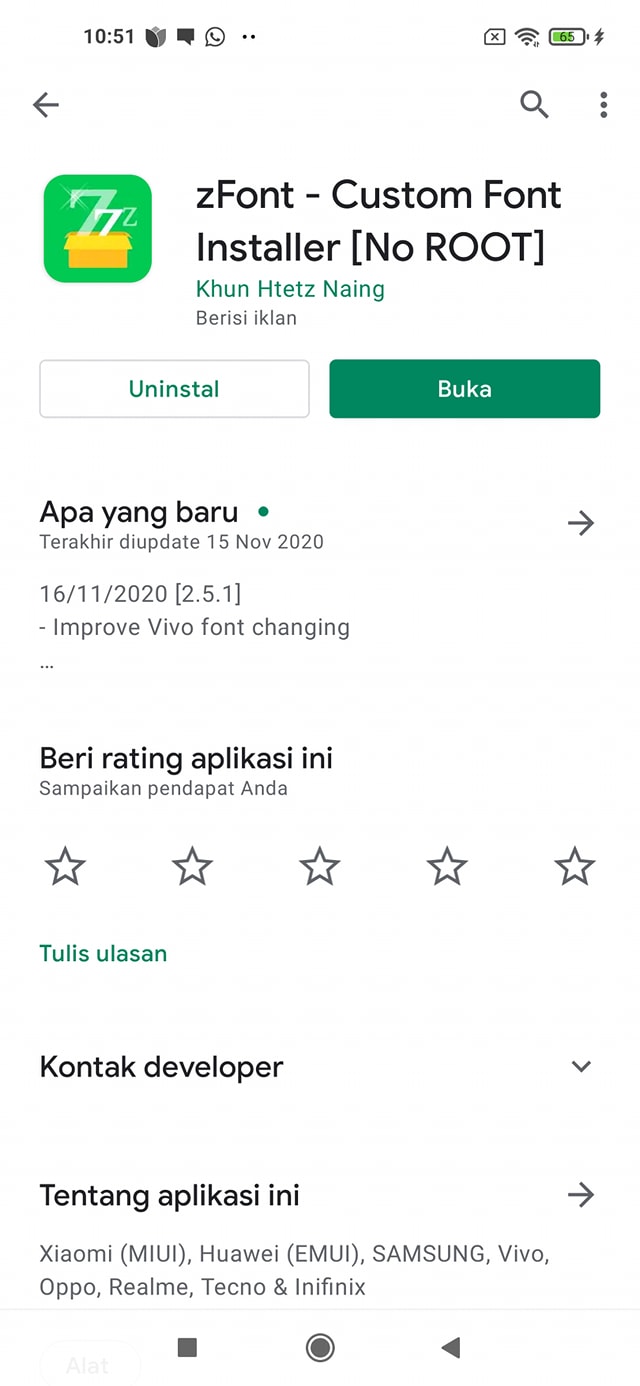Go back using the top-left arrow
The image size is (640, 1386).
pos(46,104)
